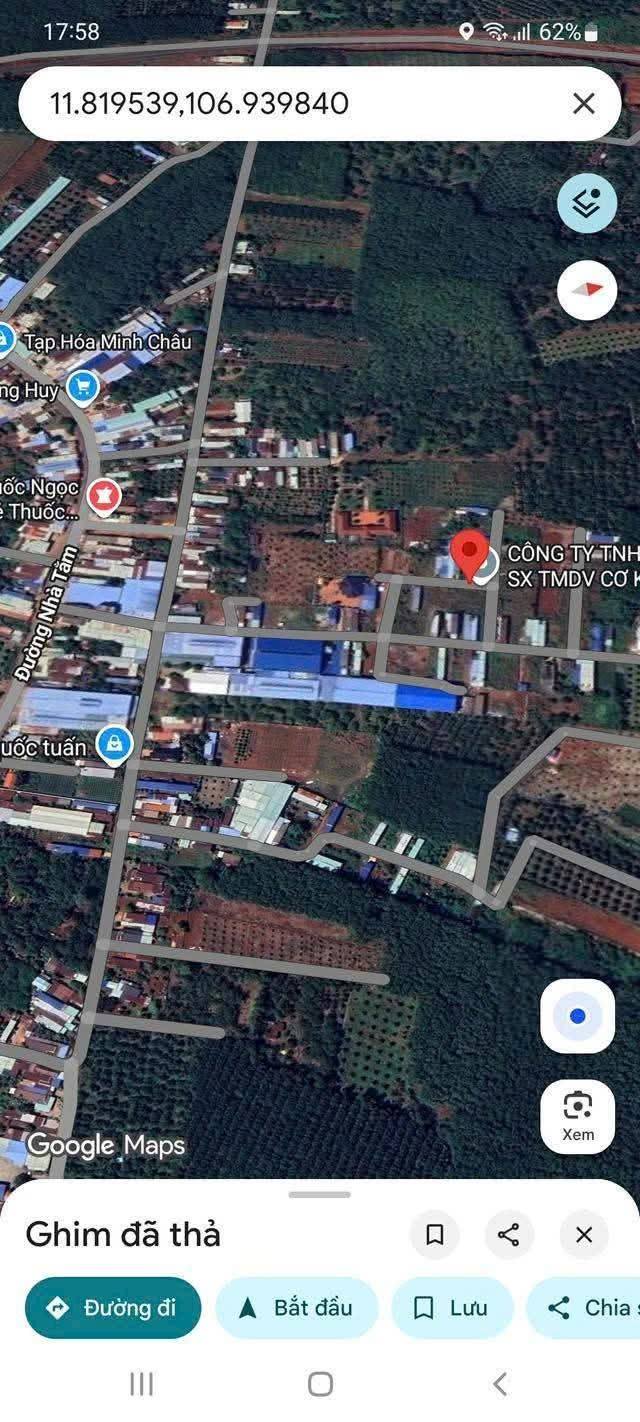Image resolution: width=640 pixels, height=1422 pixels.
Task: Go to the home screen via system home
Action: click(x=320, y=1384)
